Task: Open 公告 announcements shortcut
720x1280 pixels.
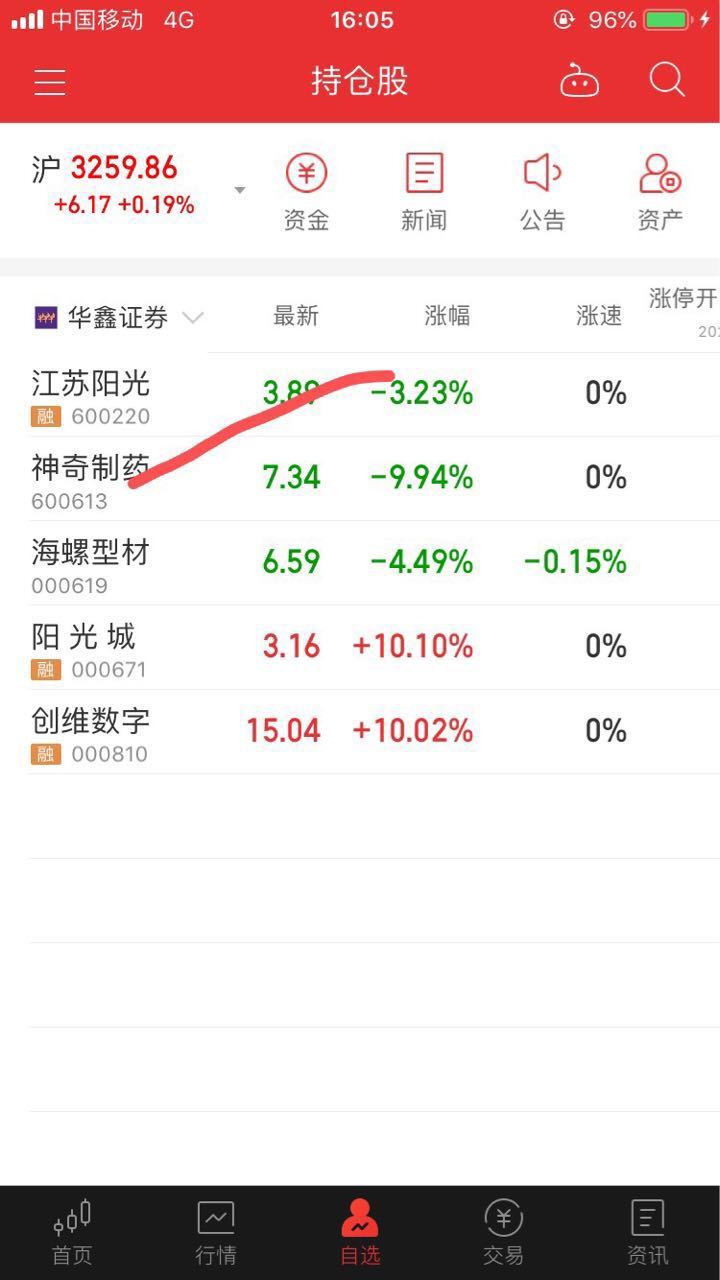Action: [543, 193]
